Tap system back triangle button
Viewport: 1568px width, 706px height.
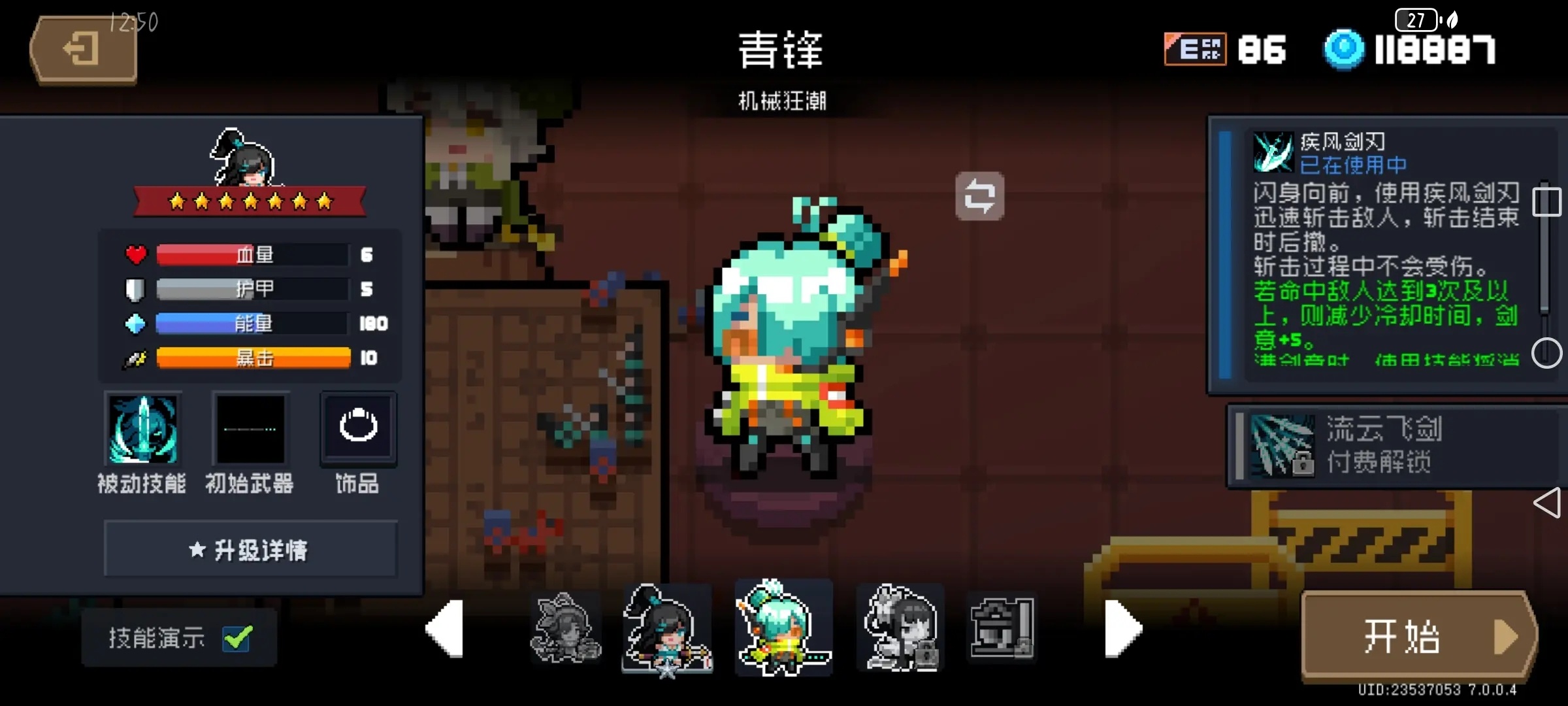[1547, 503]
